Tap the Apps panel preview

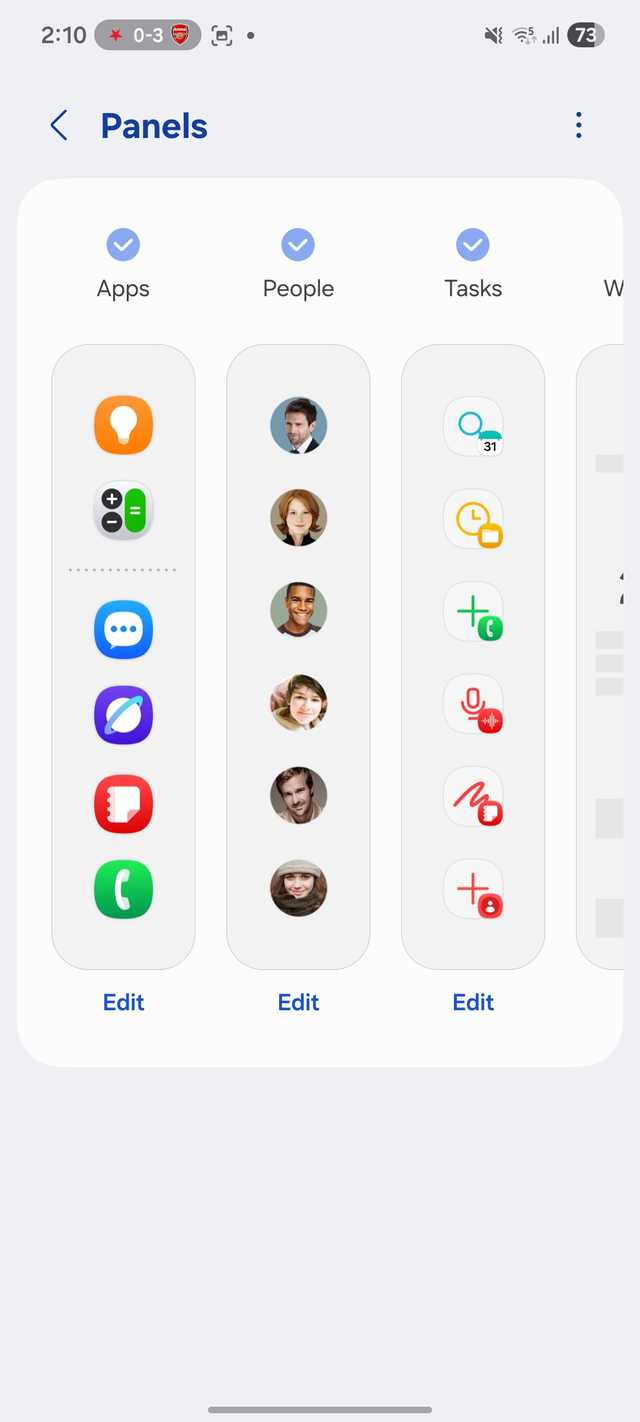coord(123,656)
